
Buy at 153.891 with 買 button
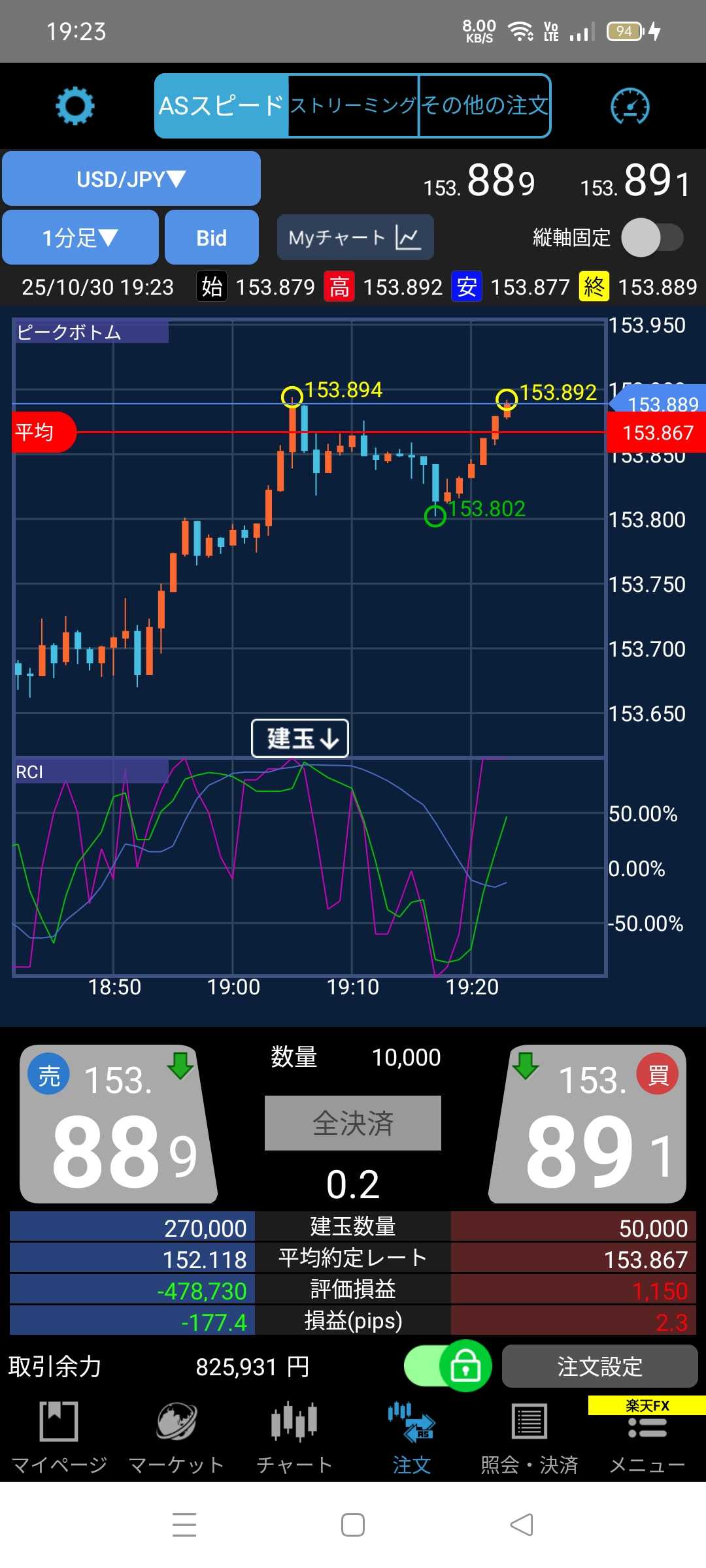coord(588,1125)
